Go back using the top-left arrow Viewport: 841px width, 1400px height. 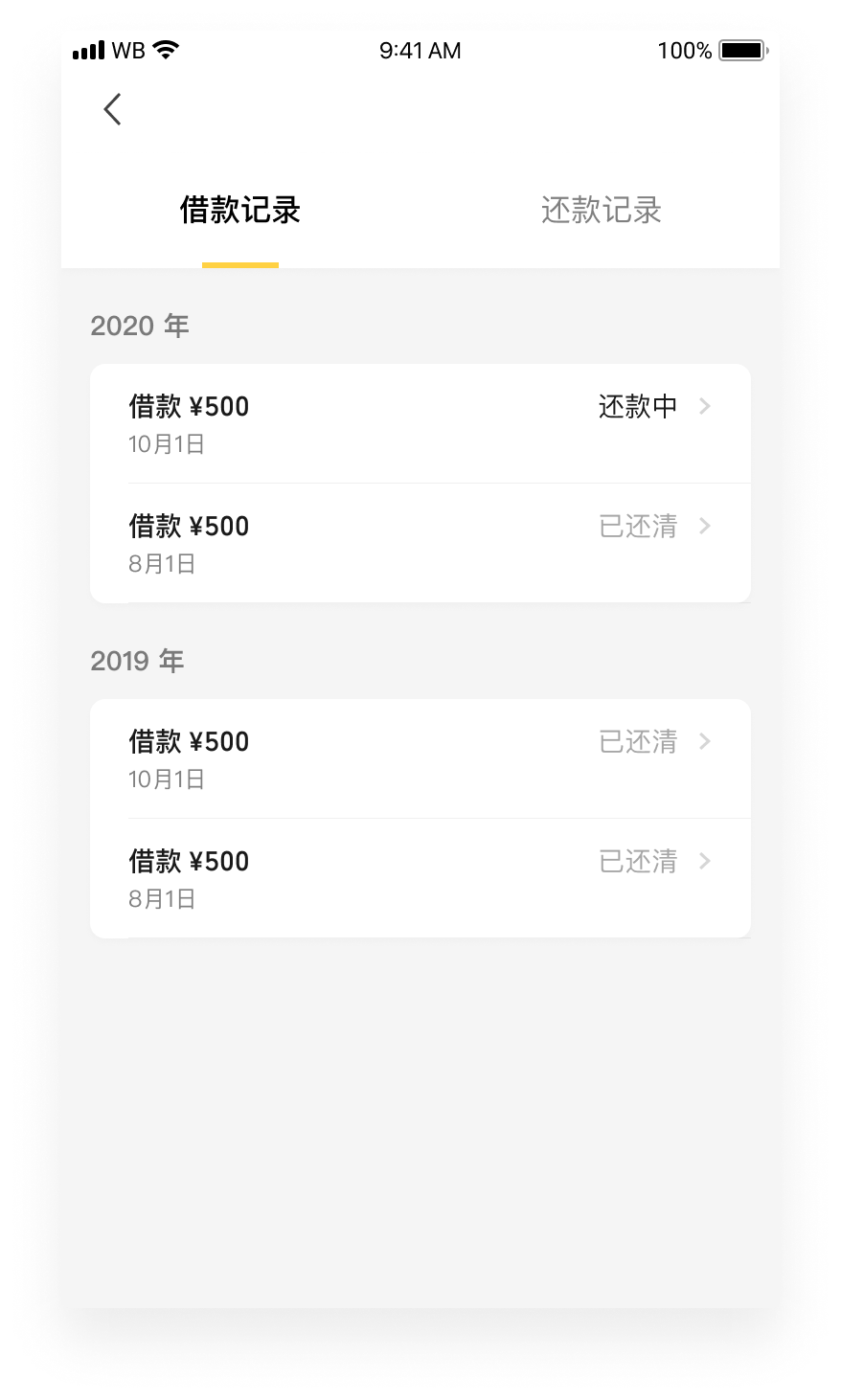(x=113, y=109)
